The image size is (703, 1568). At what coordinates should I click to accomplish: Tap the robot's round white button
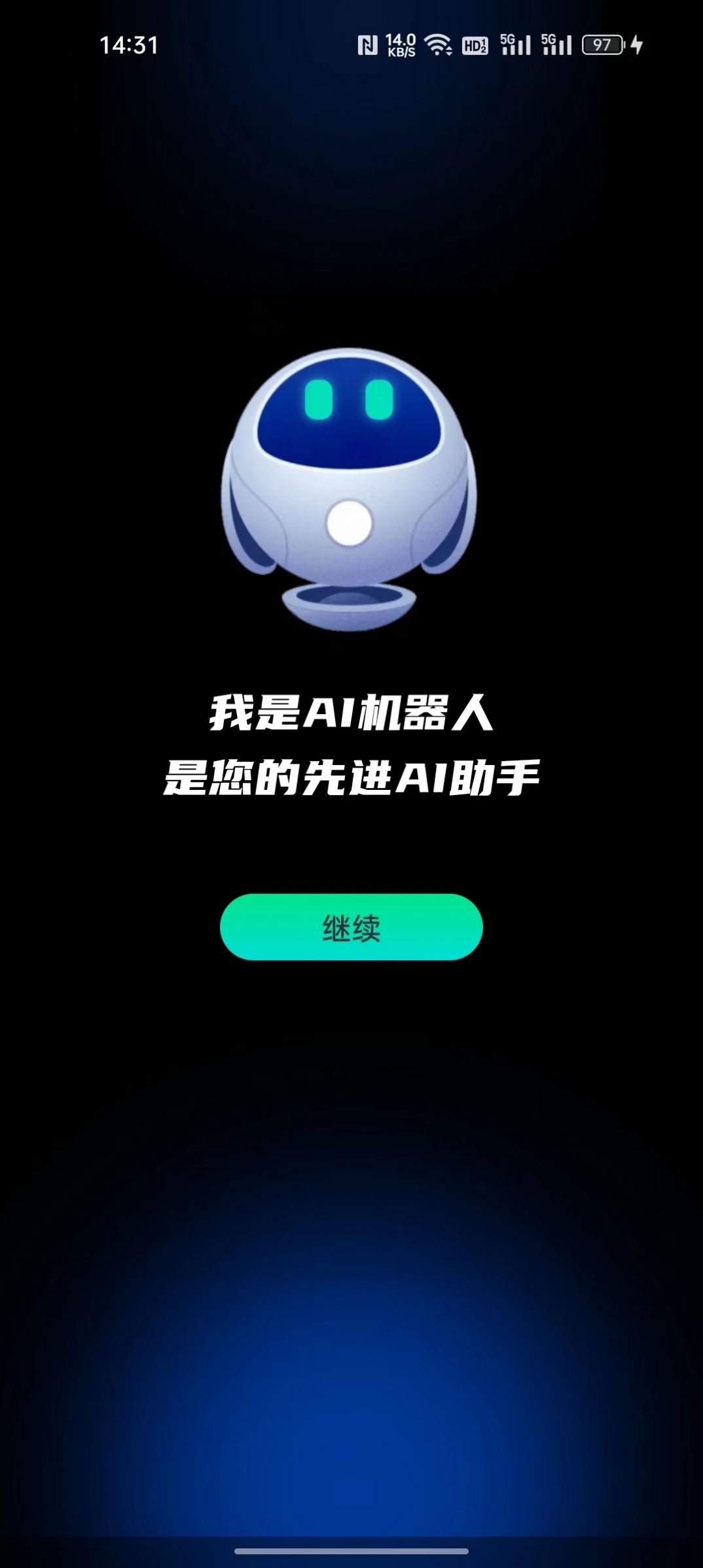(350, 522)
